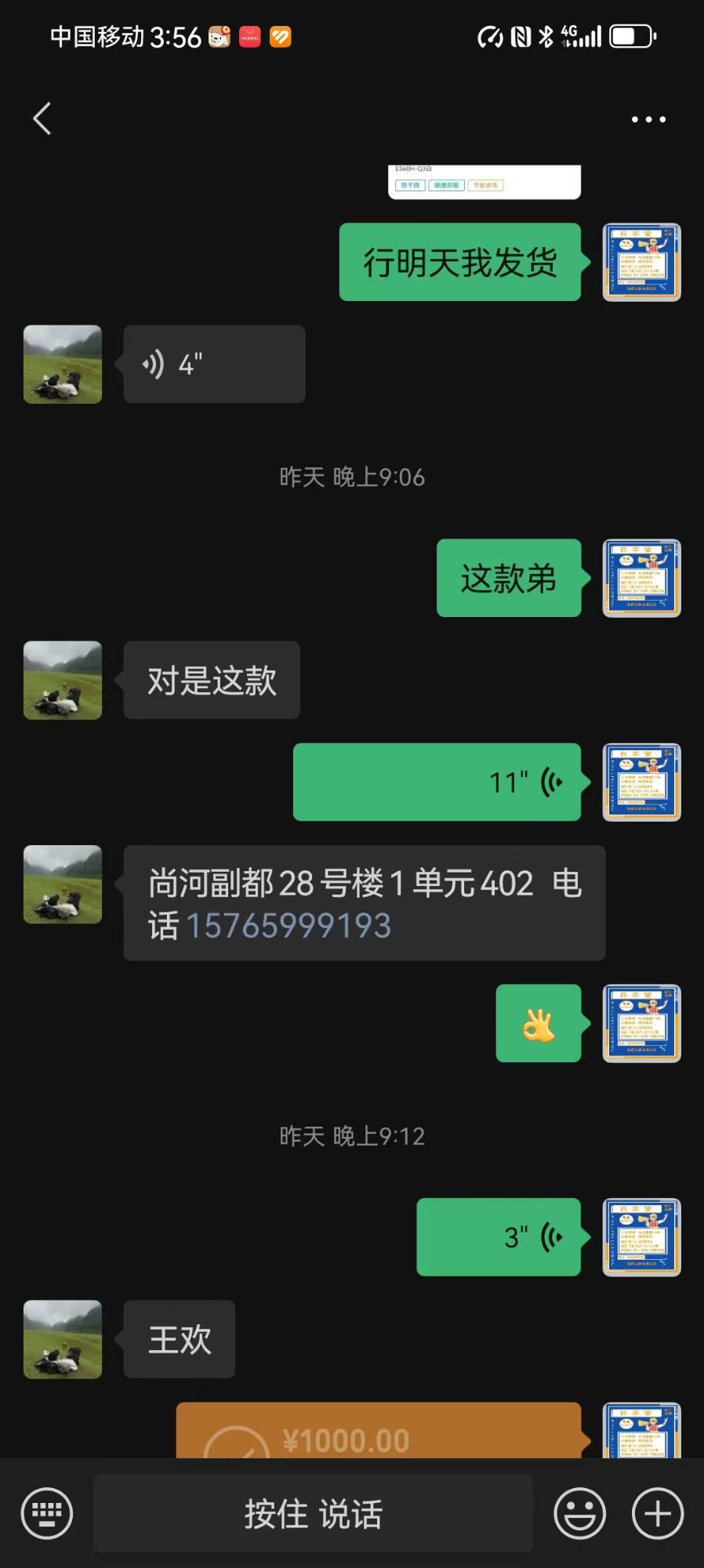
Task: Open my avatar beside 行明天我发货
Action: click(641, 262)
